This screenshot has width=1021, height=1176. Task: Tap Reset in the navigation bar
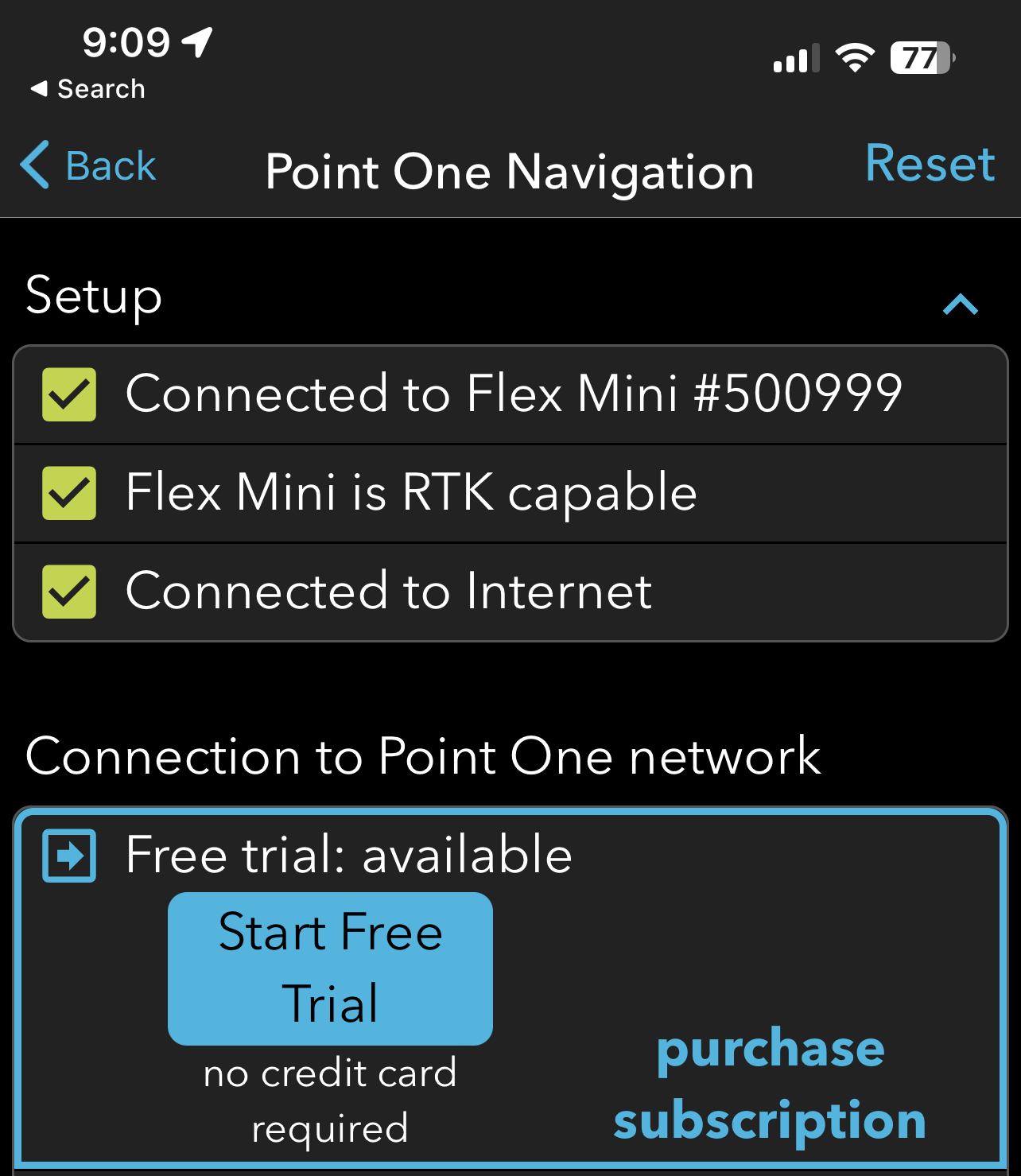click(930, 164)
